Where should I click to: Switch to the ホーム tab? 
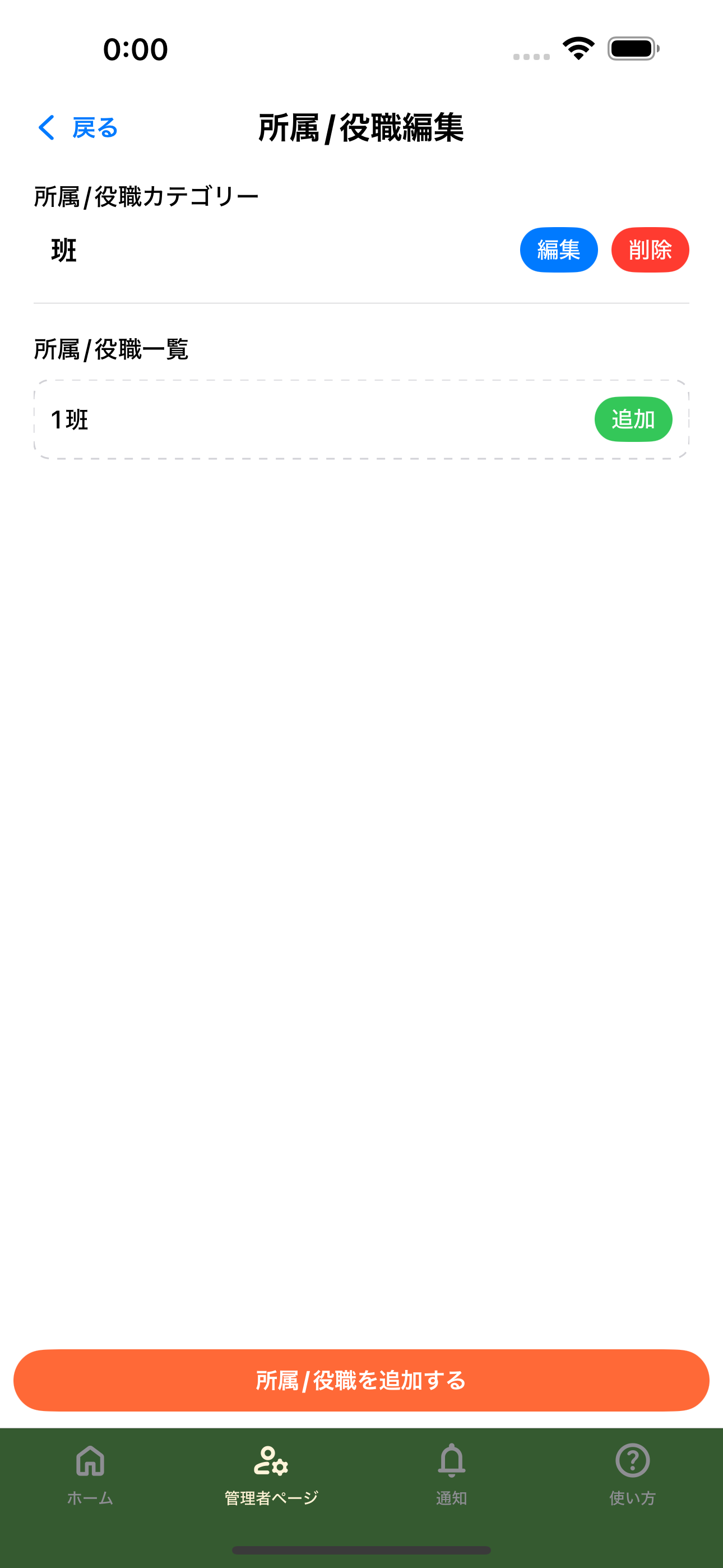(90, 1474)
